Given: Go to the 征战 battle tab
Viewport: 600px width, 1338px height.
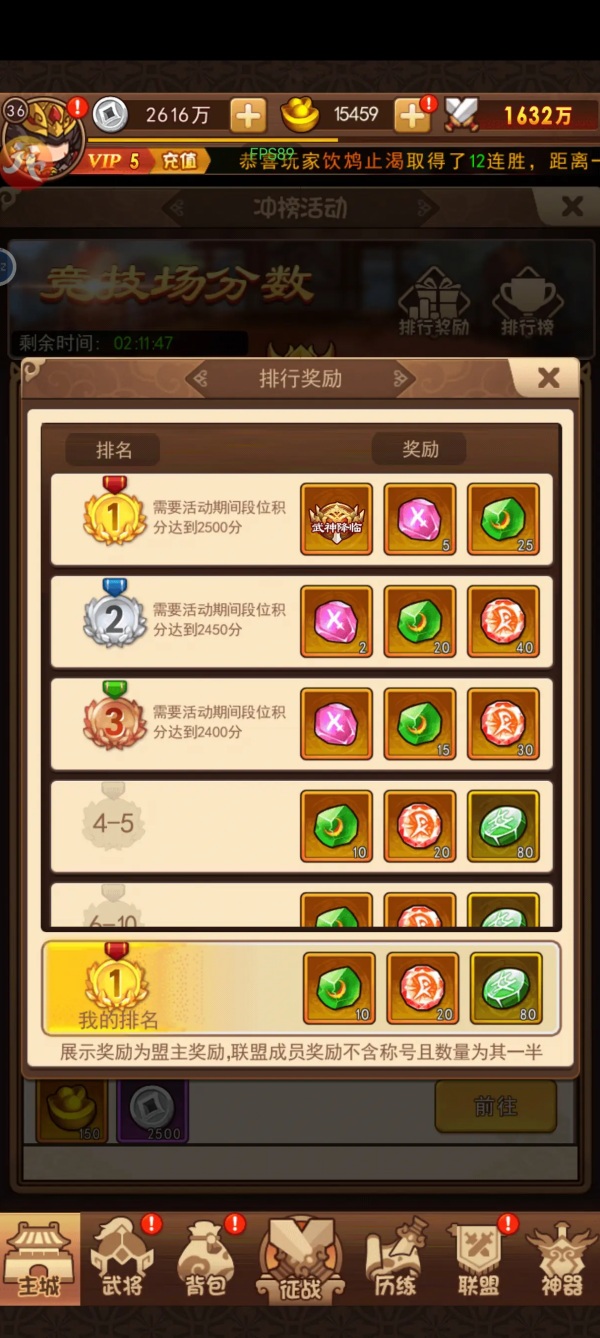Looking at the screenshot, I should [299, 1259].
